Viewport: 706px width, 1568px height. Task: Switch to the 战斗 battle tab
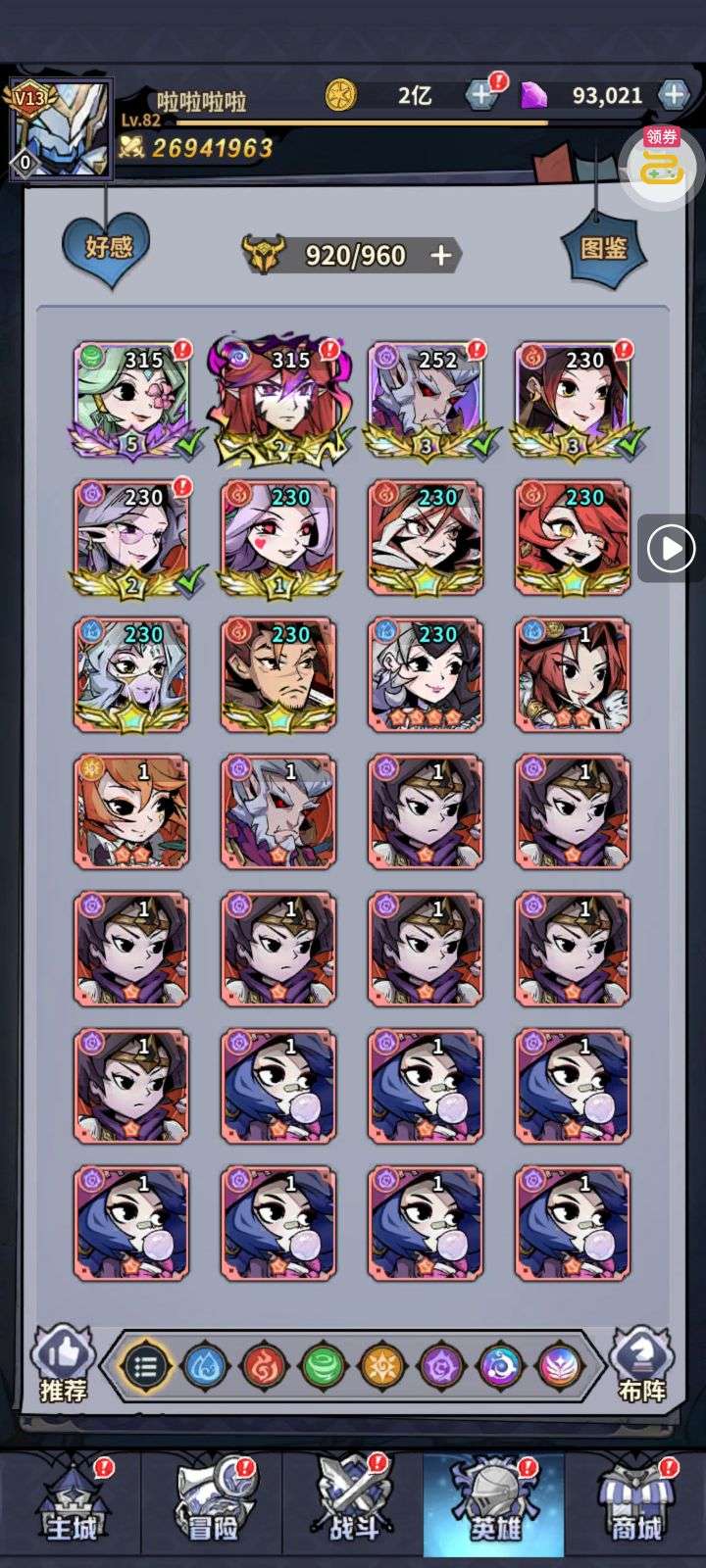click(x=353, y=1505)
